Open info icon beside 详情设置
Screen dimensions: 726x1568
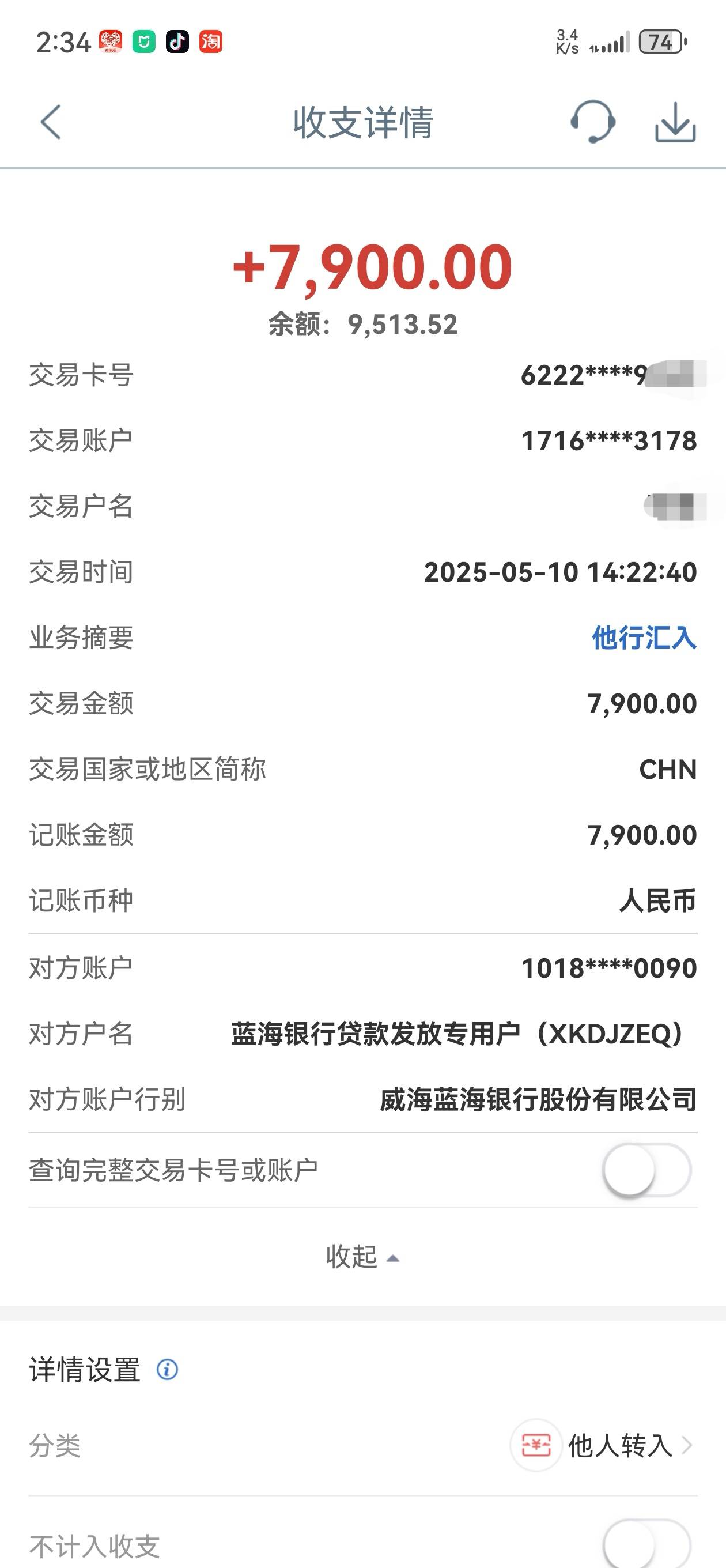pyautogui.click(x=167, y=1370)
